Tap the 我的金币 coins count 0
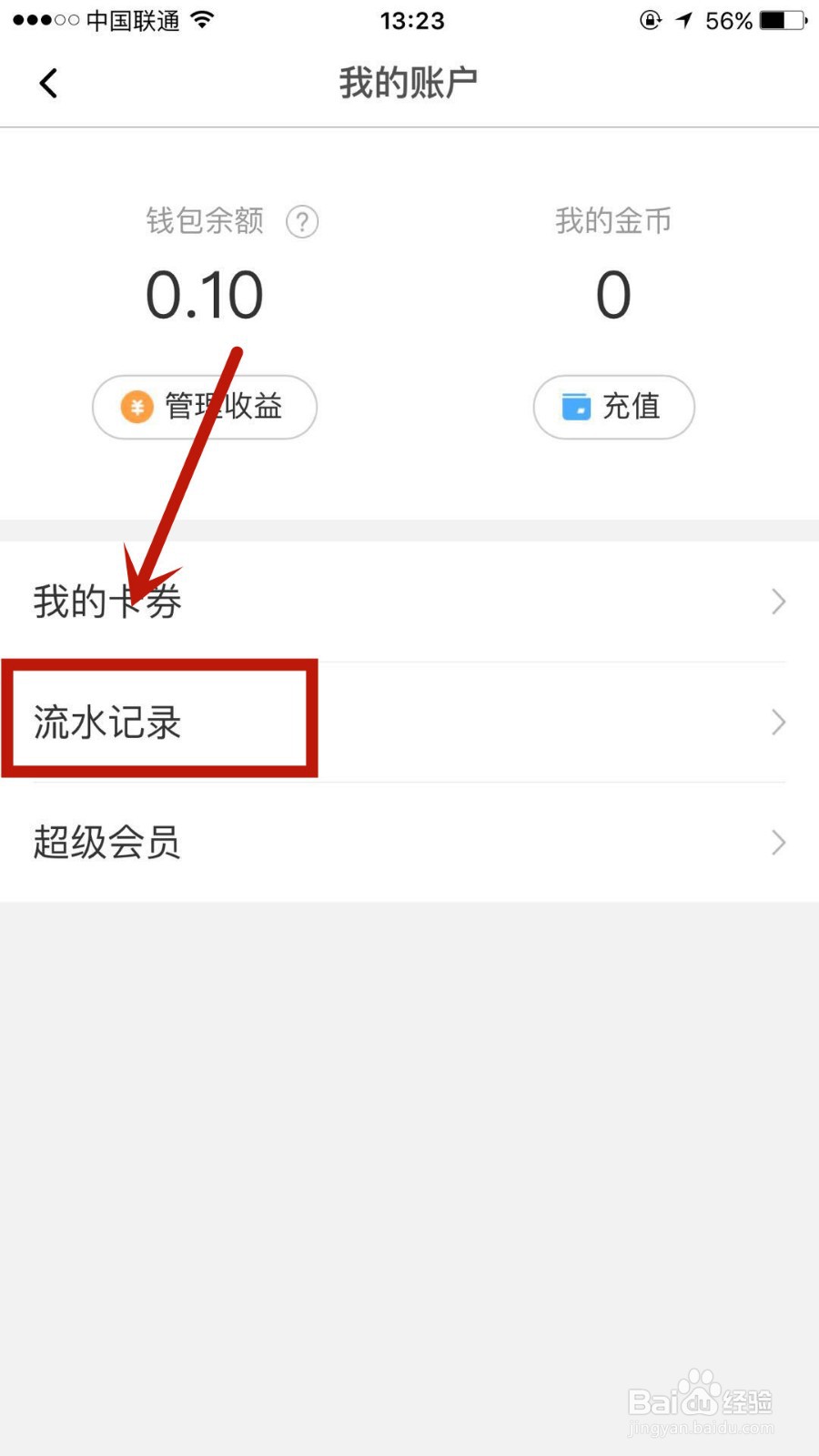819x1456 pixels. (x=613, y=293)
